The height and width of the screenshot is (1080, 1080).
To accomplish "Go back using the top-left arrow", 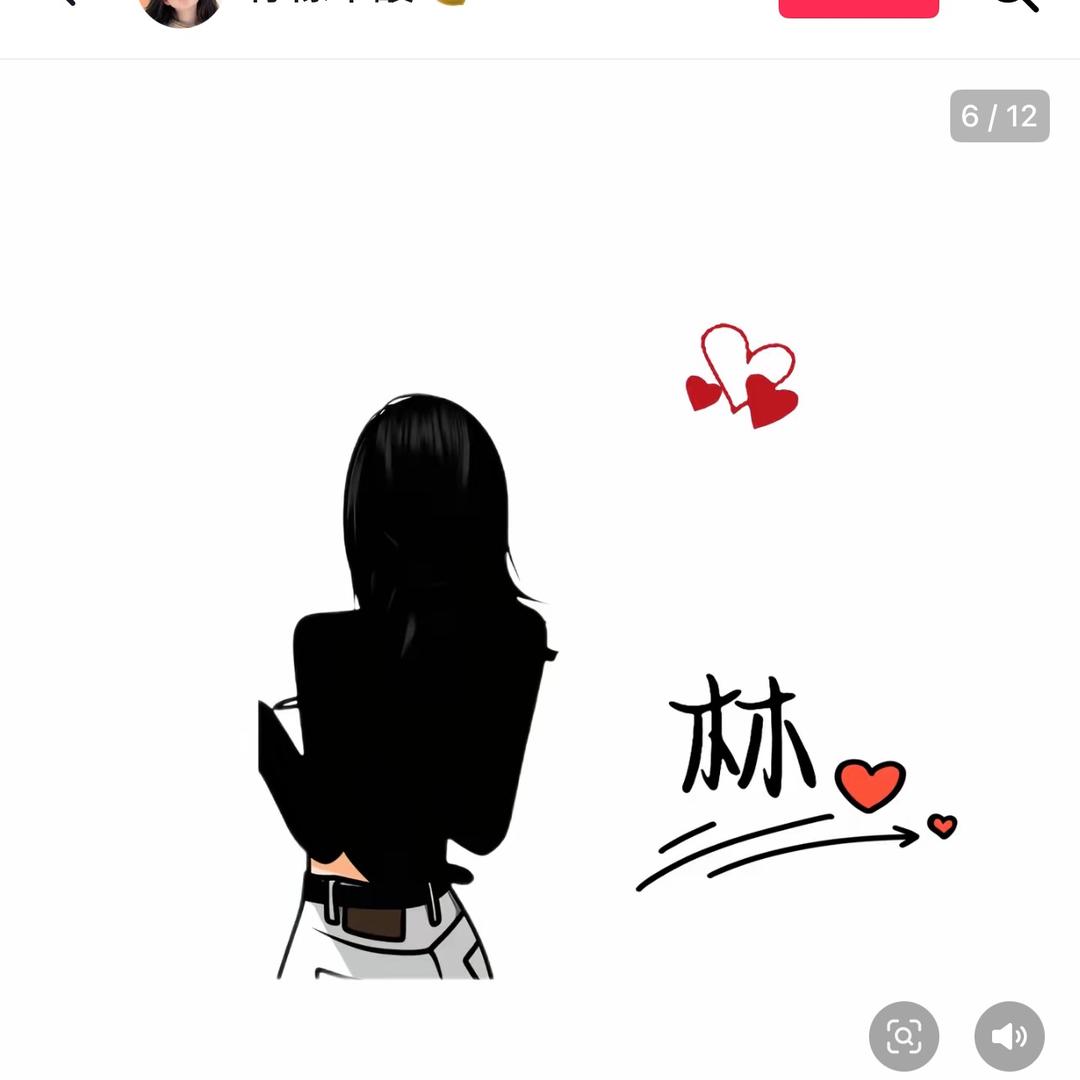I will point(66,3).
